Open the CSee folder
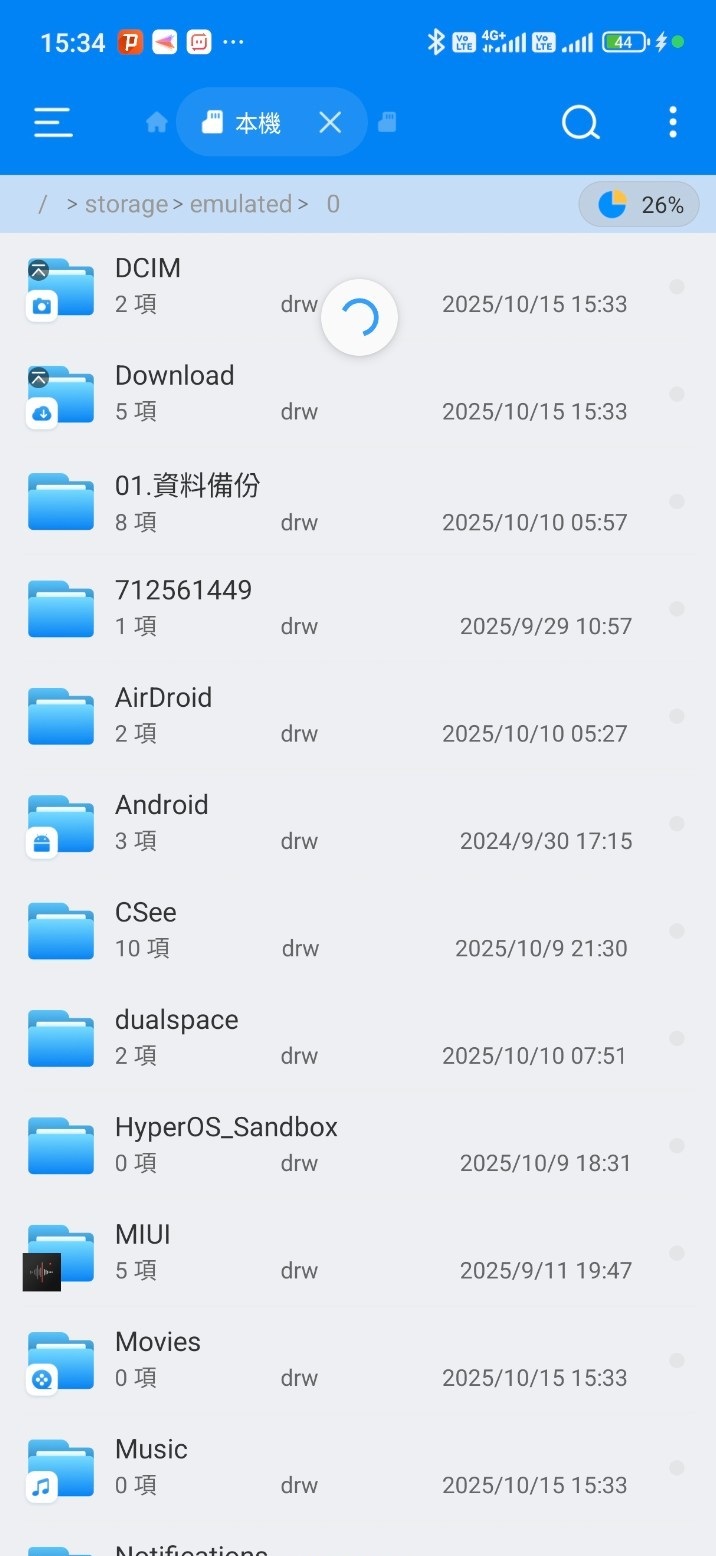Image resolution: width=716 pixels, height=1556 pixels. pos(146,913)
